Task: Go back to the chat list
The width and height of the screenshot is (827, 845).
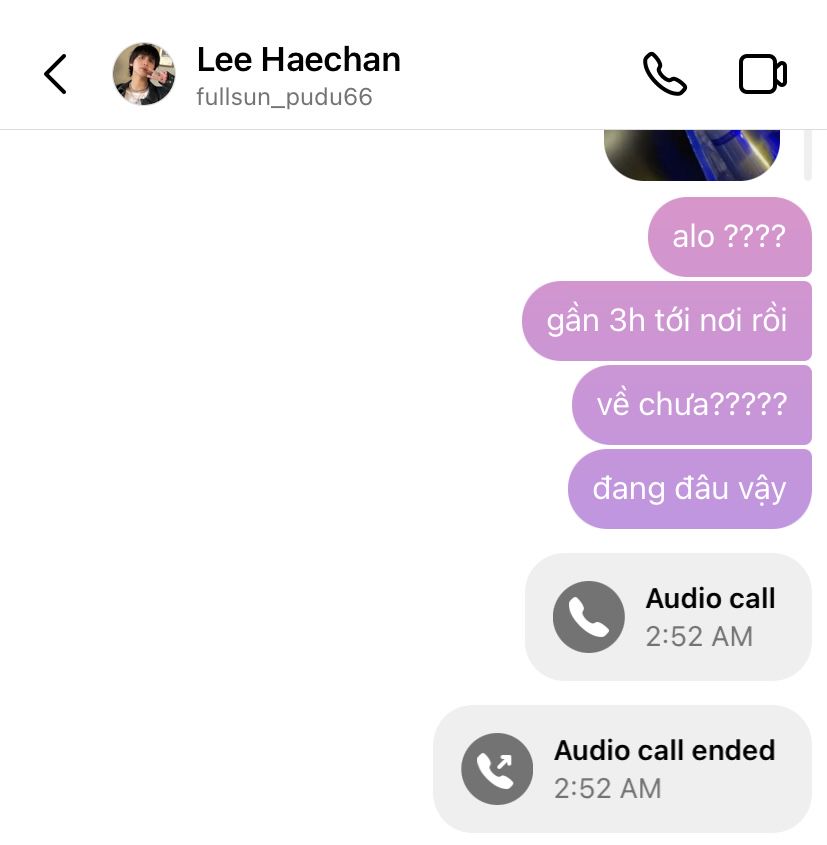Action: tap(55, 74)
